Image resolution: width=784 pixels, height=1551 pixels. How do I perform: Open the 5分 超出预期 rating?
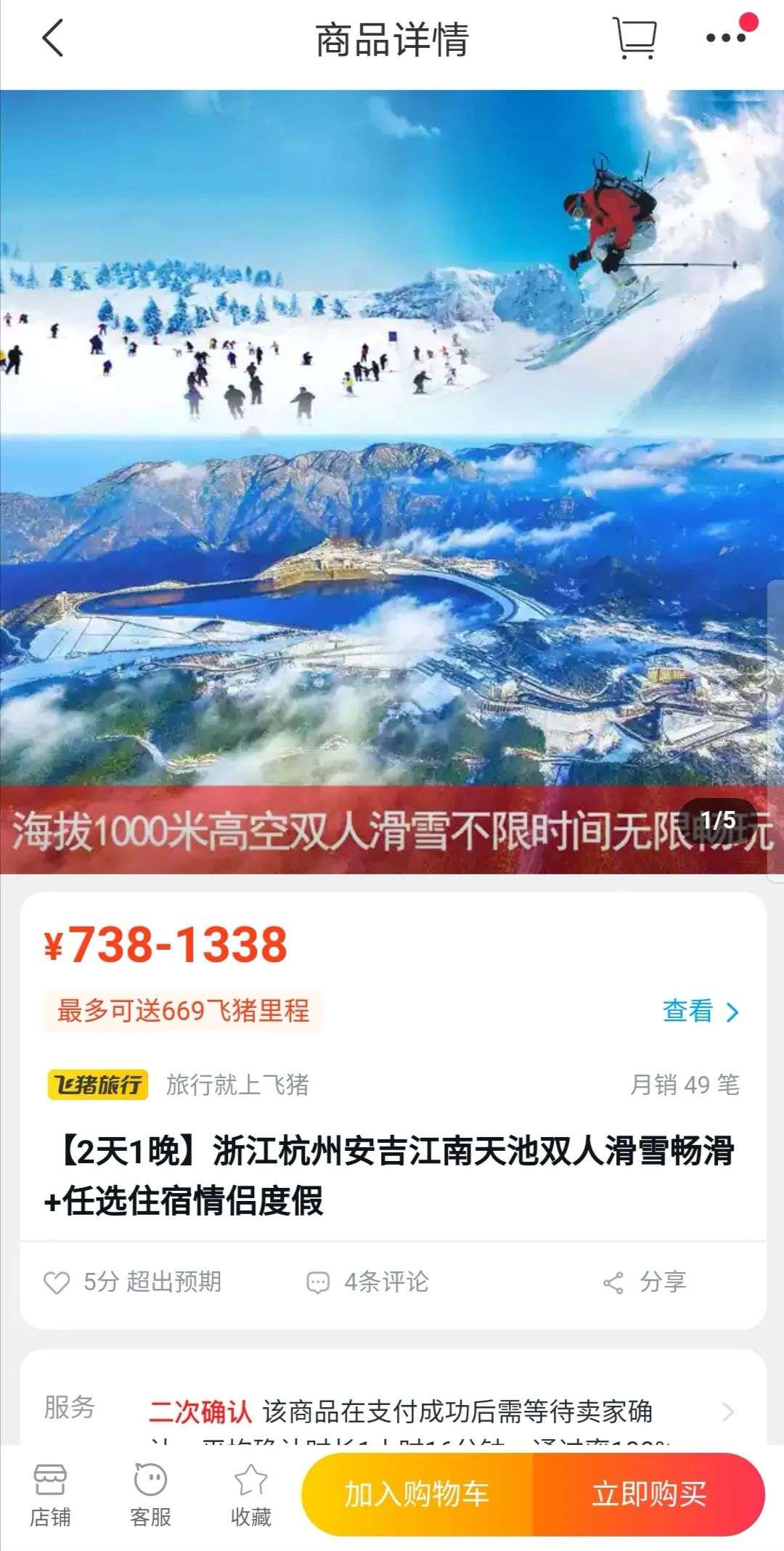pos(133,1282)
